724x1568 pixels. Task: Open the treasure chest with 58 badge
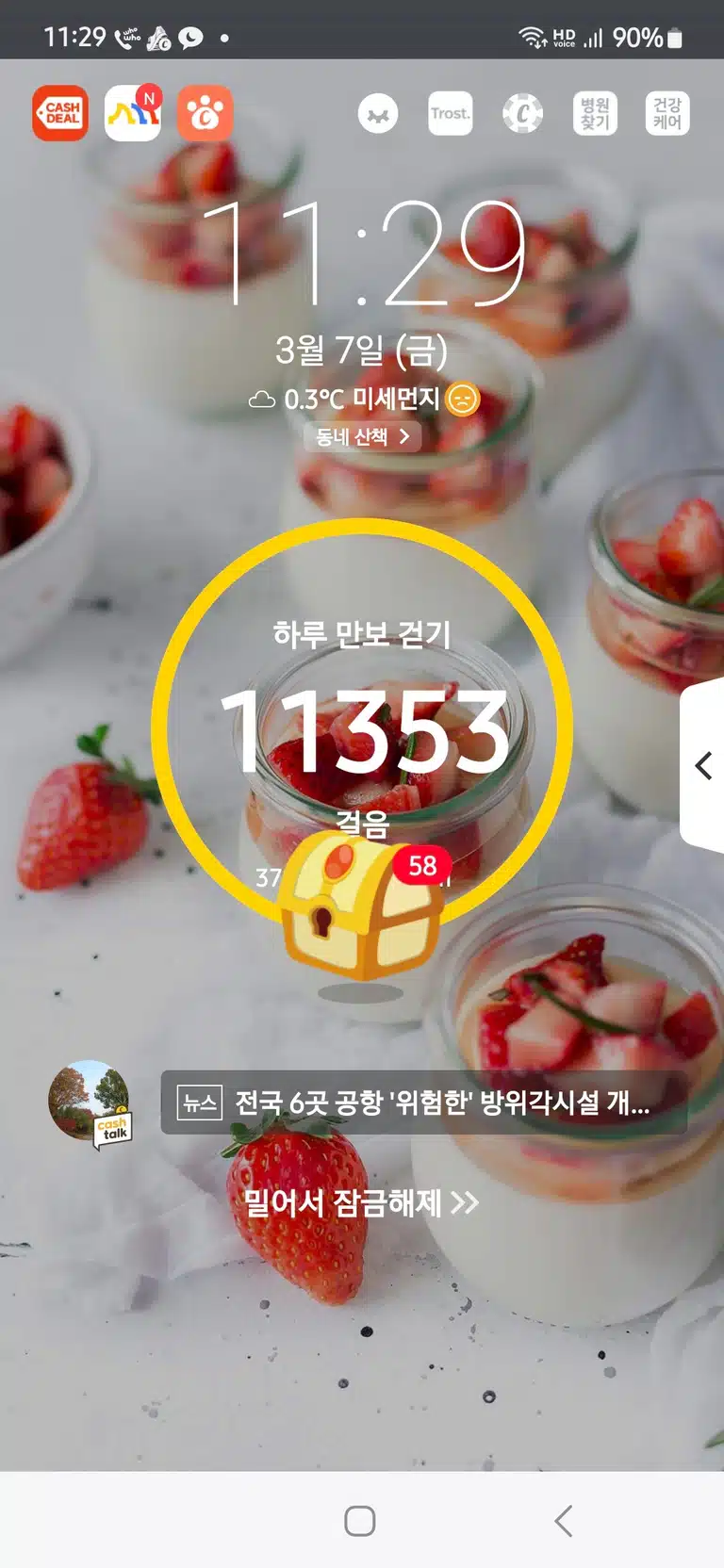[x=362, y=906]
